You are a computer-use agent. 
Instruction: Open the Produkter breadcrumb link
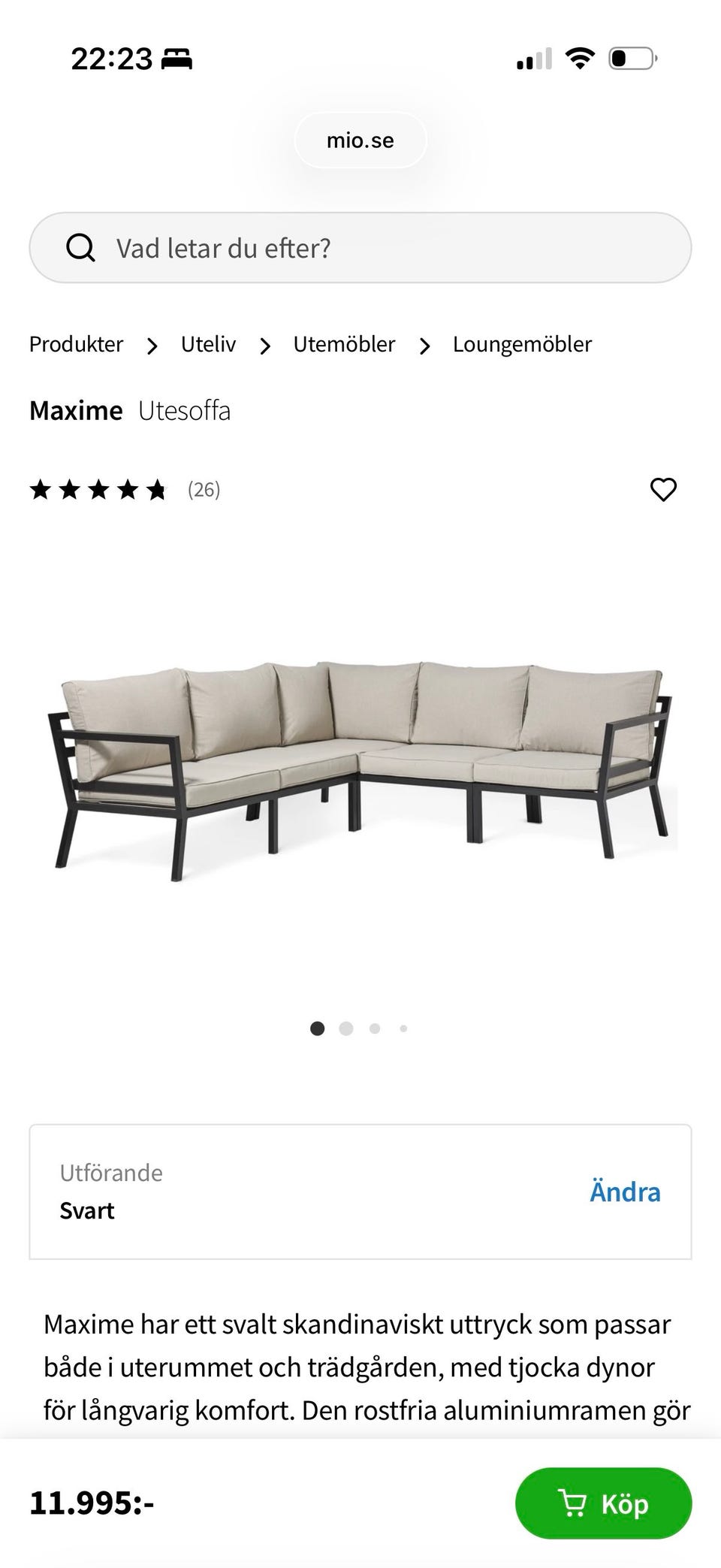coord(76,344)
